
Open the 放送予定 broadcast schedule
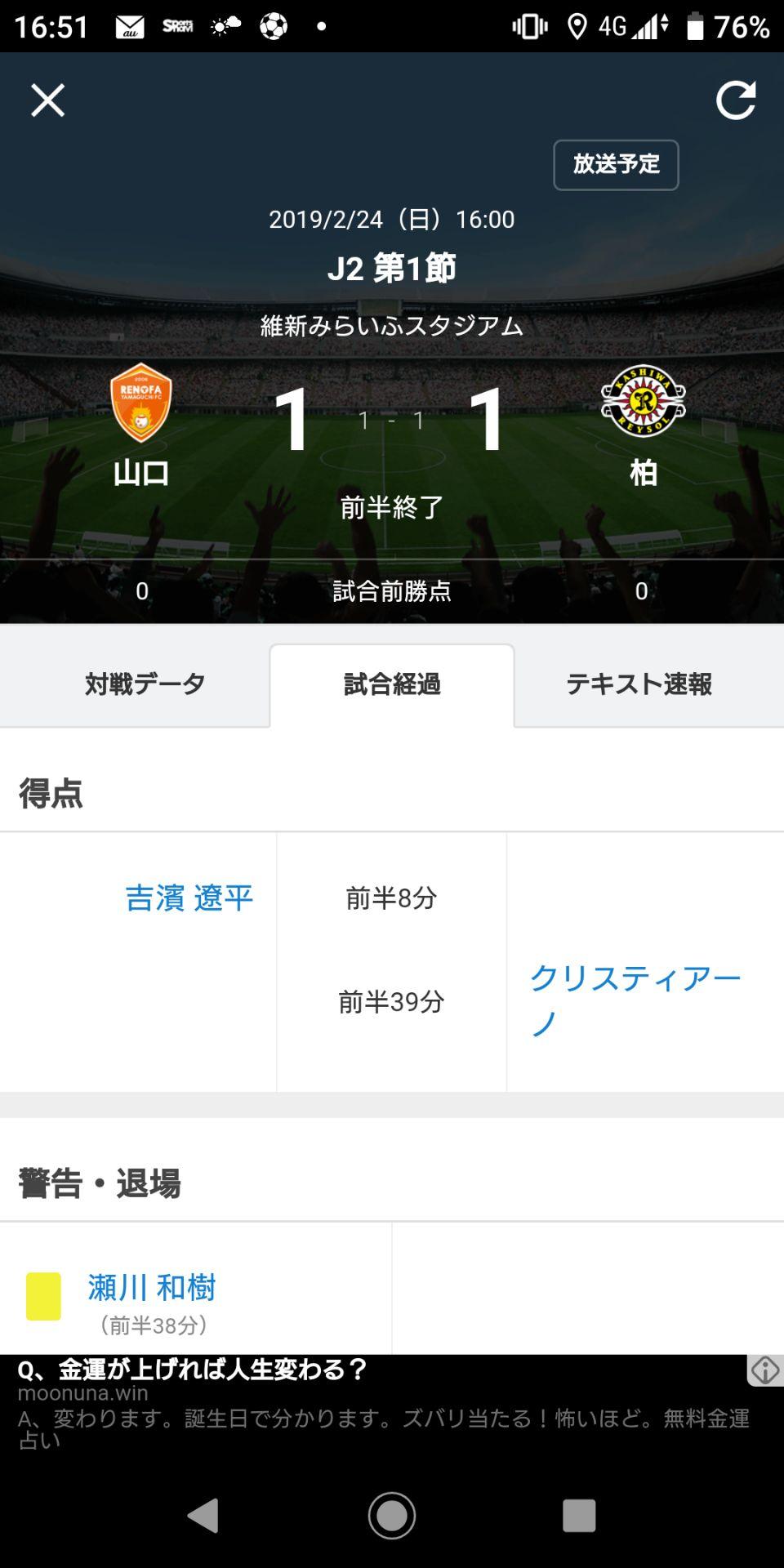click(x=616, y=165)
